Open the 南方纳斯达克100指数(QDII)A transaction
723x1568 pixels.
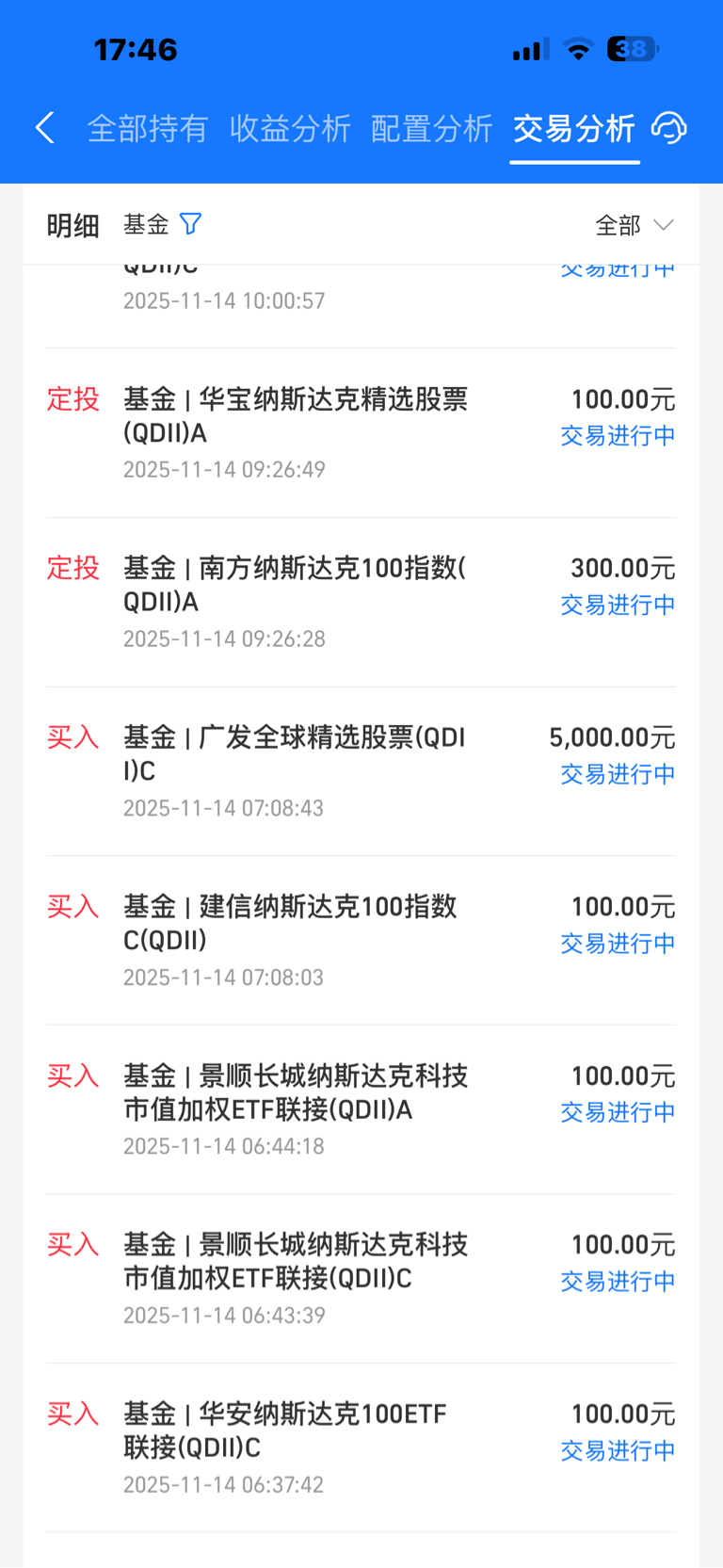(x=361, y=603)
